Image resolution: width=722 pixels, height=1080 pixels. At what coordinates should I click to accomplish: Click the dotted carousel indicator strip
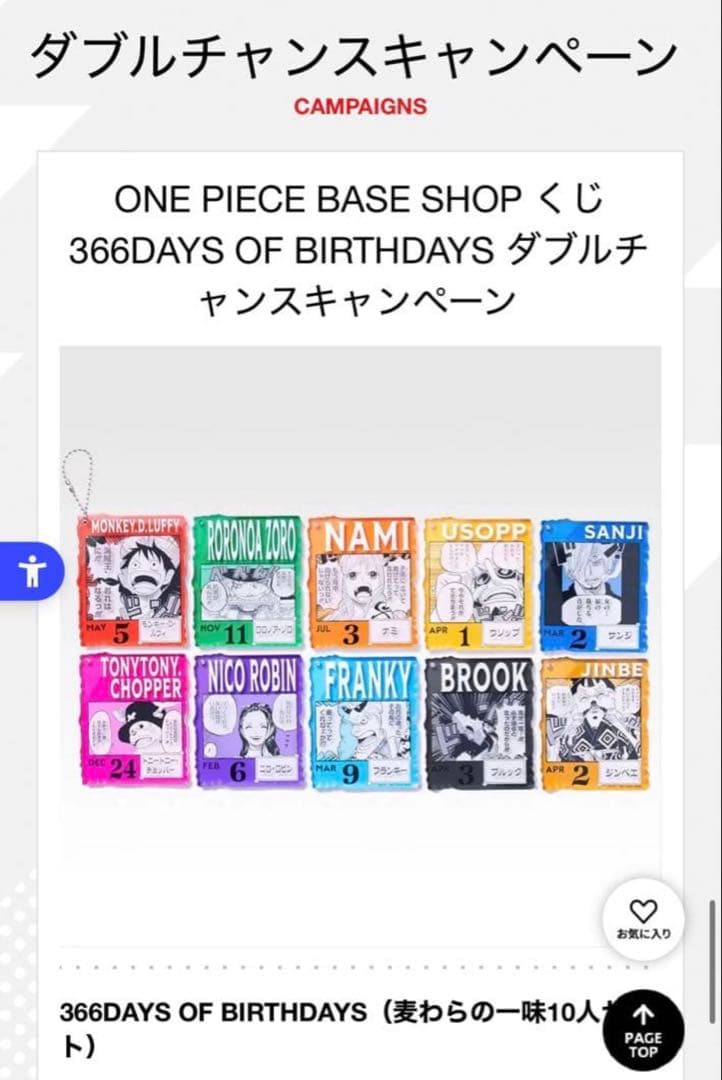(360, 964)
